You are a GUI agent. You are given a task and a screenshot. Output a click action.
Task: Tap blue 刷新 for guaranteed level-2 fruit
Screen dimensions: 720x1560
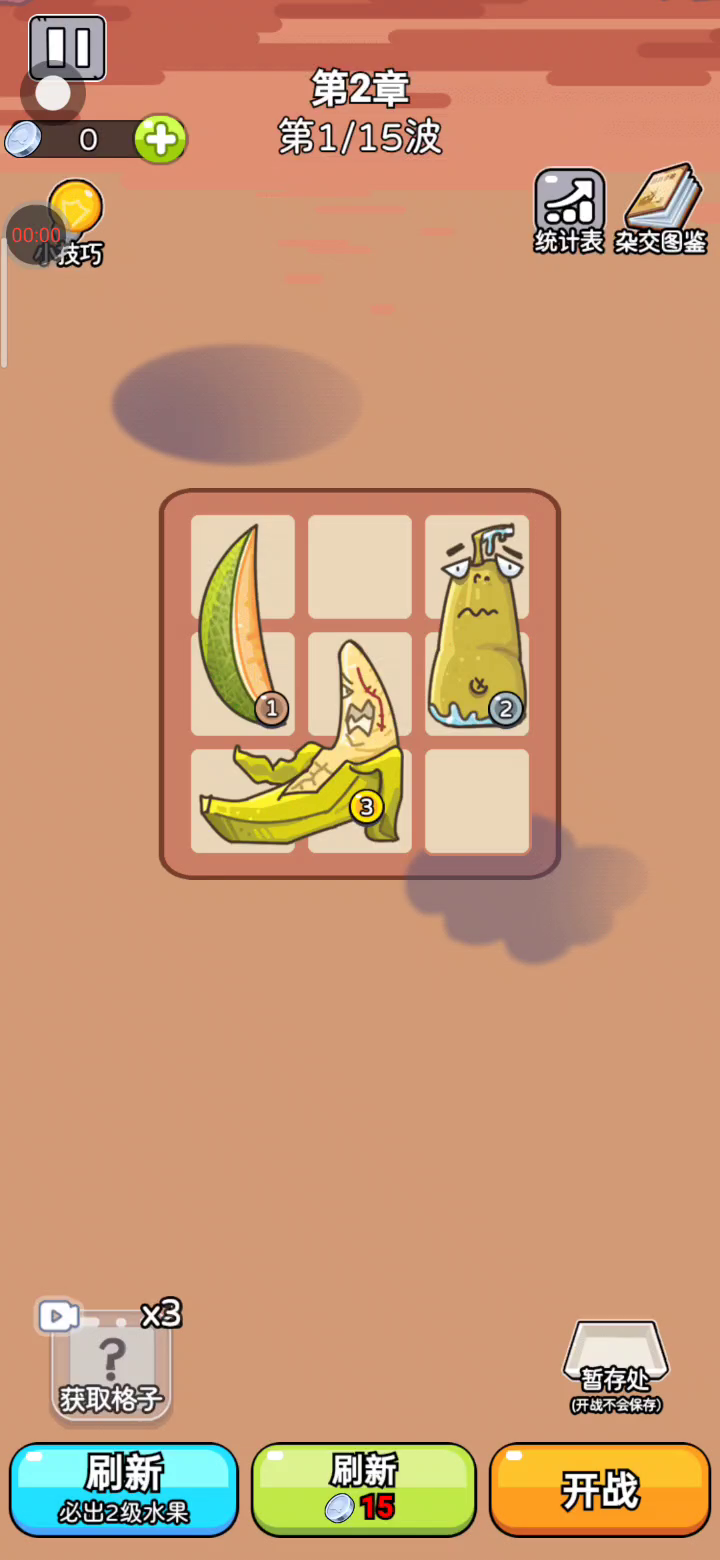(x=124, y=1489)
